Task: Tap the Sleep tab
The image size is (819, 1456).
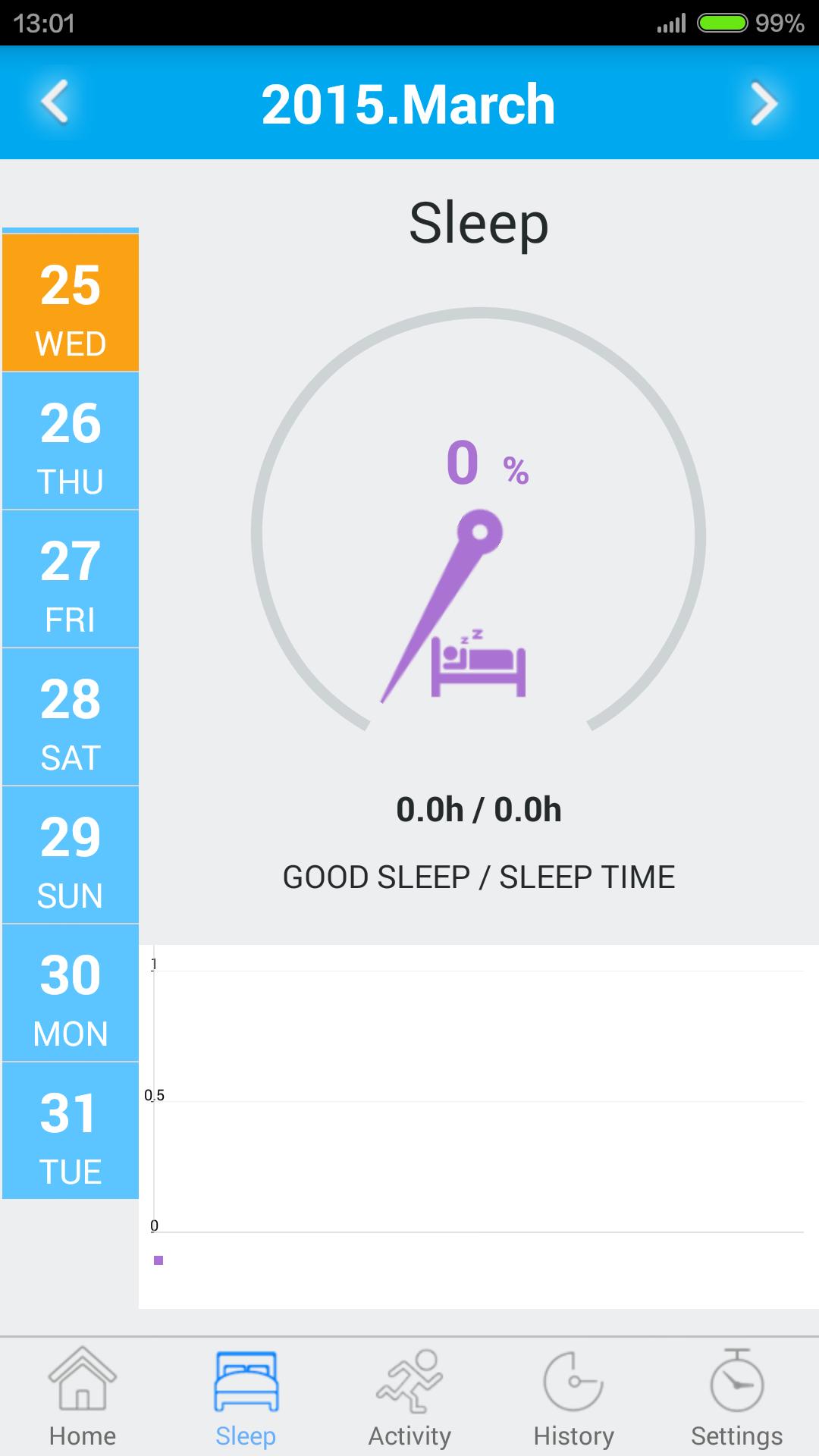Action: 246,1397
